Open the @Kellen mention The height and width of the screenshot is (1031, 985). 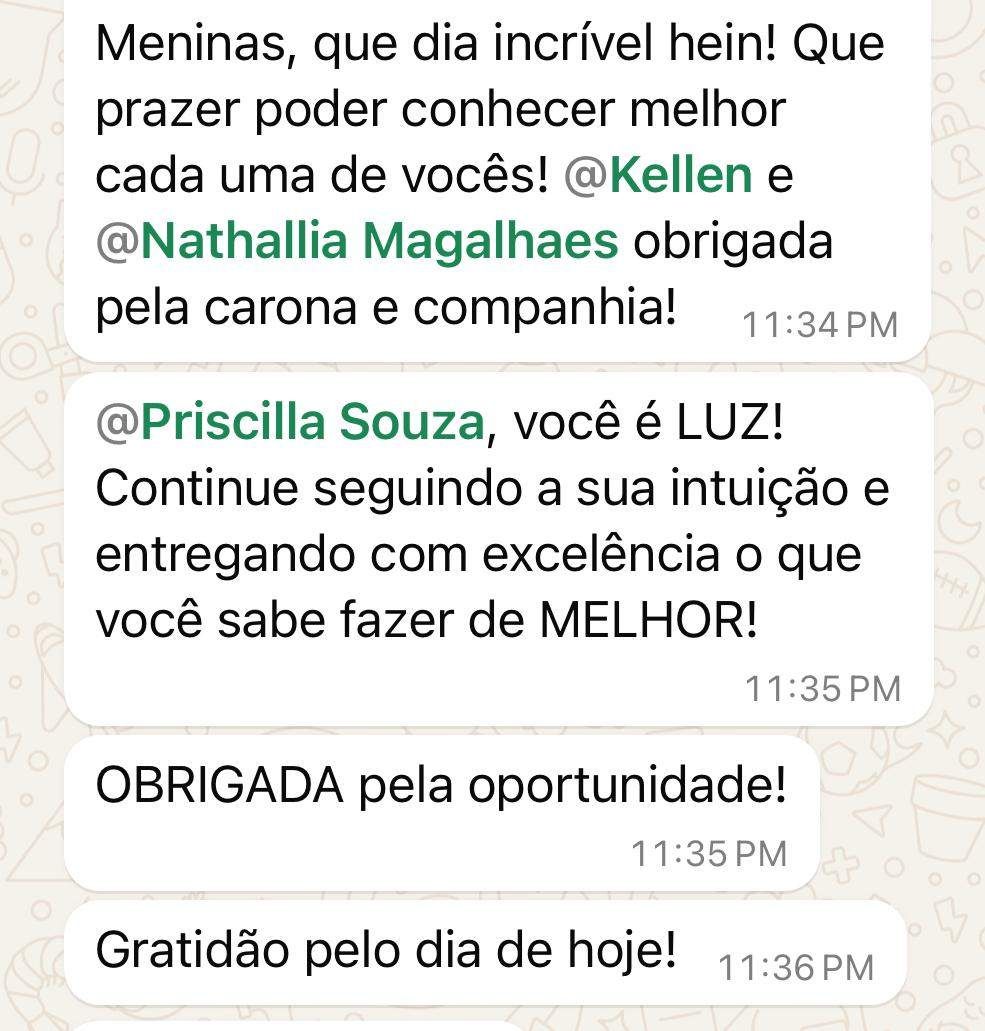point(658,176)
